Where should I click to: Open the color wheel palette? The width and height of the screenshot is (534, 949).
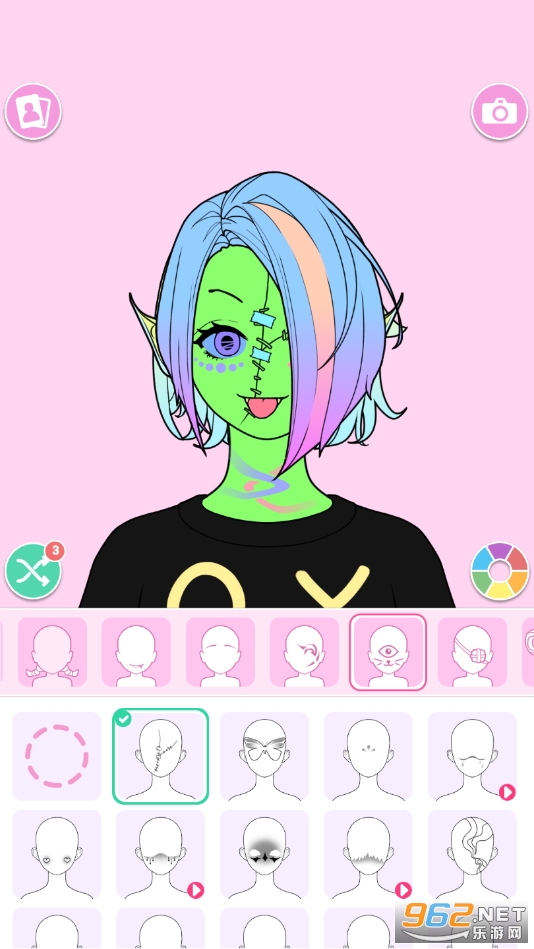499,571
